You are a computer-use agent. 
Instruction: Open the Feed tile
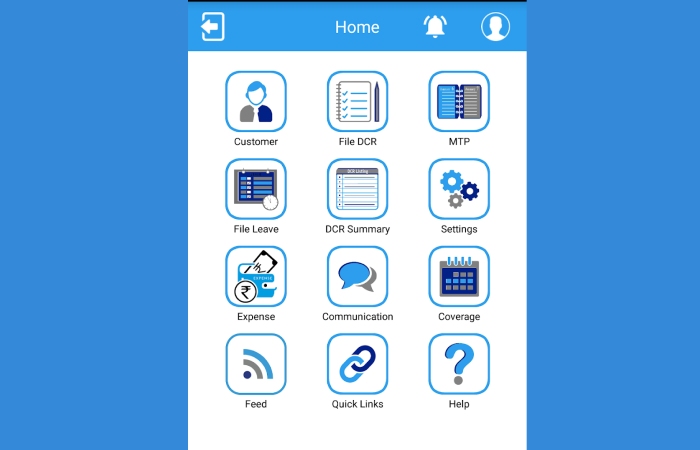pos(256,364)
